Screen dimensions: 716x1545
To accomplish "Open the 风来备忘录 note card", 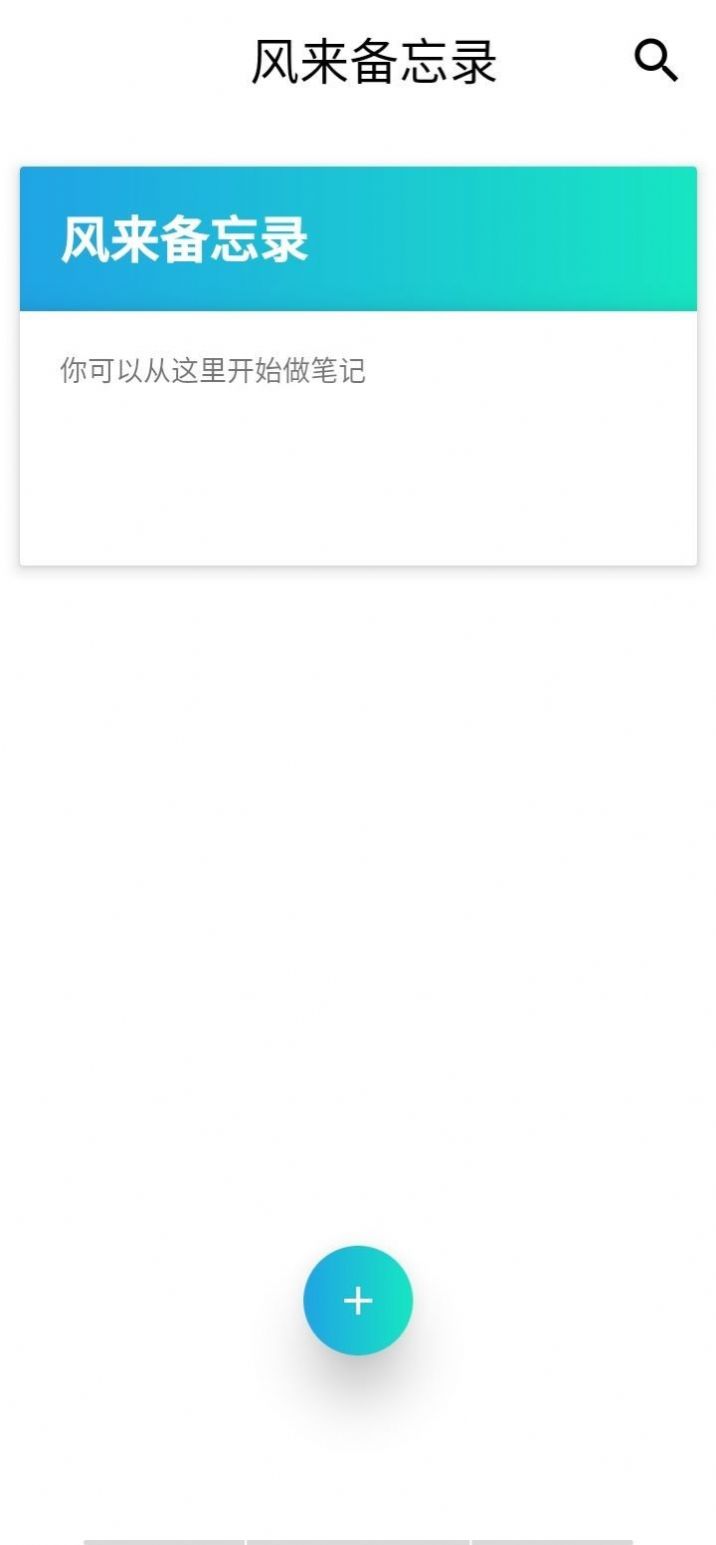I will 358,366.
